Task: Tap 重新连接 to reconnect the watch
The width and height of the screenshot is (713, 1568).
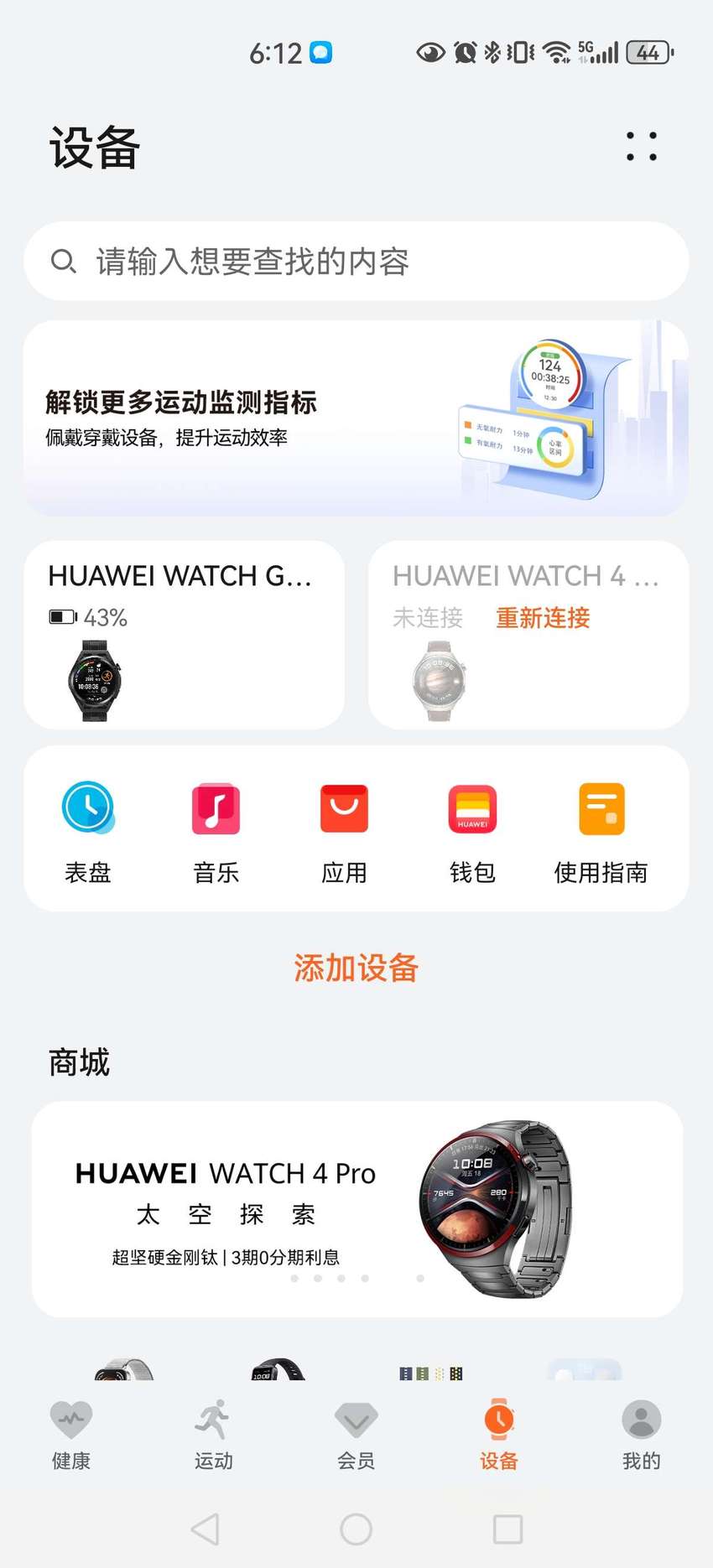Action: (543, 618)
